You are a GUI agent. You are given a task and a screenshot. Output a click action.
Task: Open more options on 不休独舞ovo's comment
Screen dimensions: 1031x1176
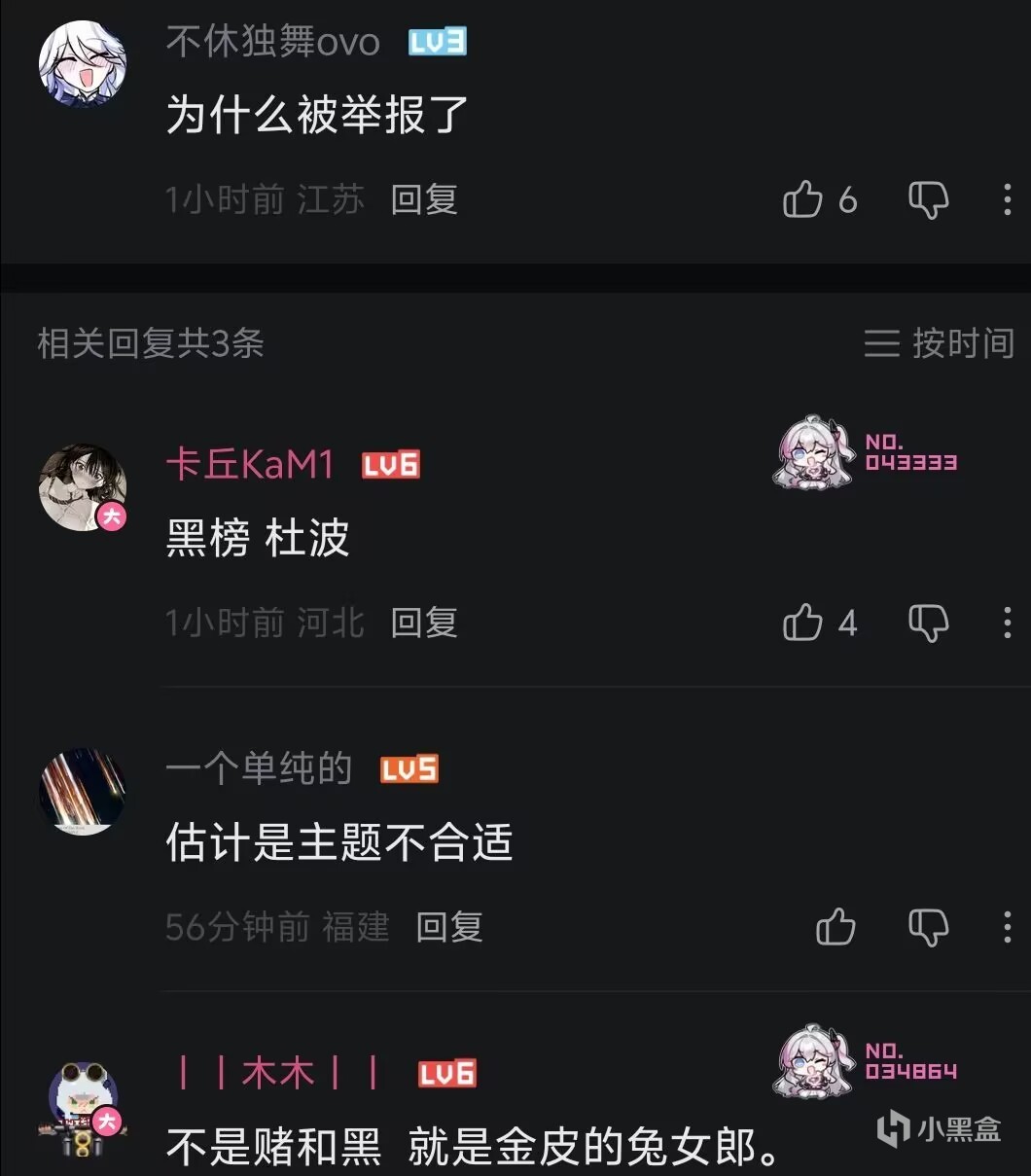point(1007,199)
